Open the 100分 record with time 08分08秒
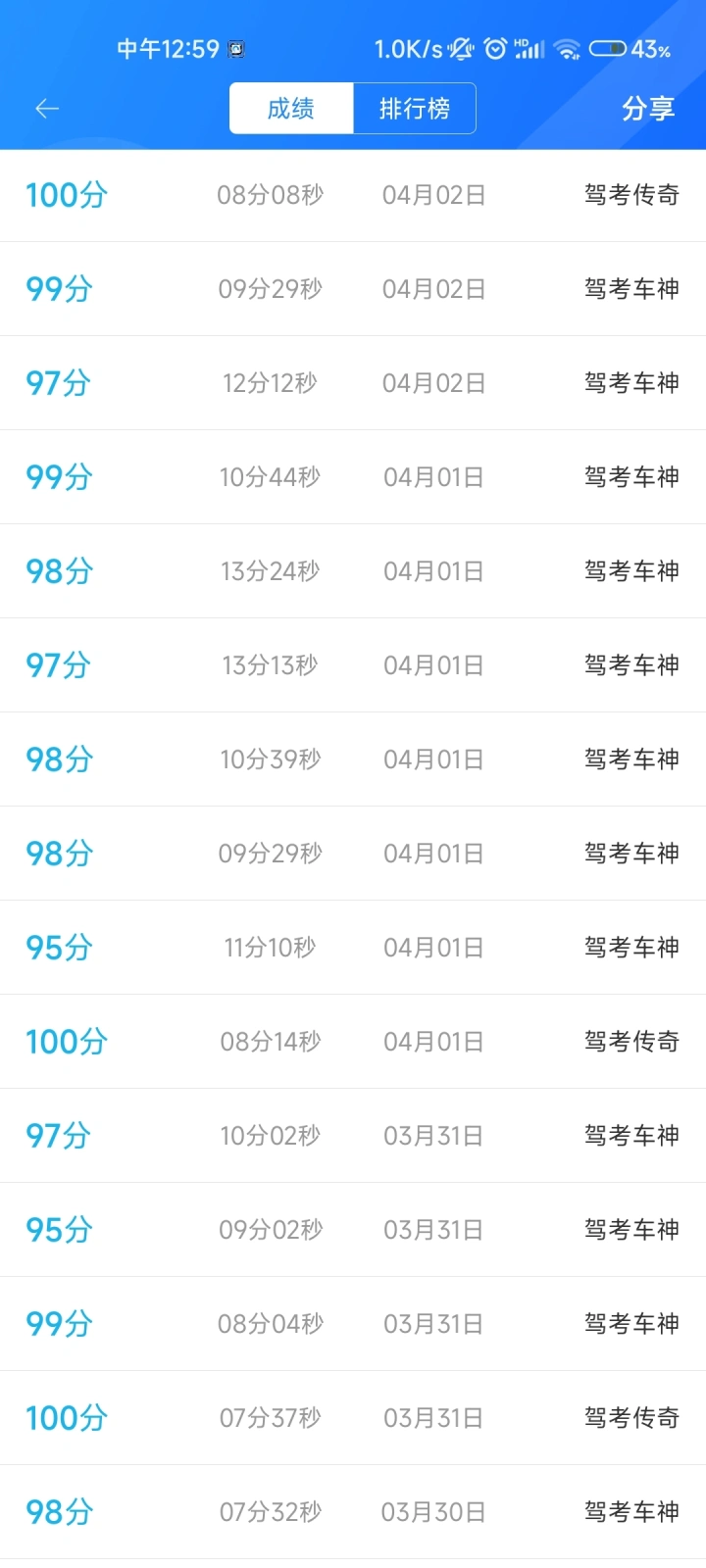This screenshot has width=706, height=1568. click(353, 195)
